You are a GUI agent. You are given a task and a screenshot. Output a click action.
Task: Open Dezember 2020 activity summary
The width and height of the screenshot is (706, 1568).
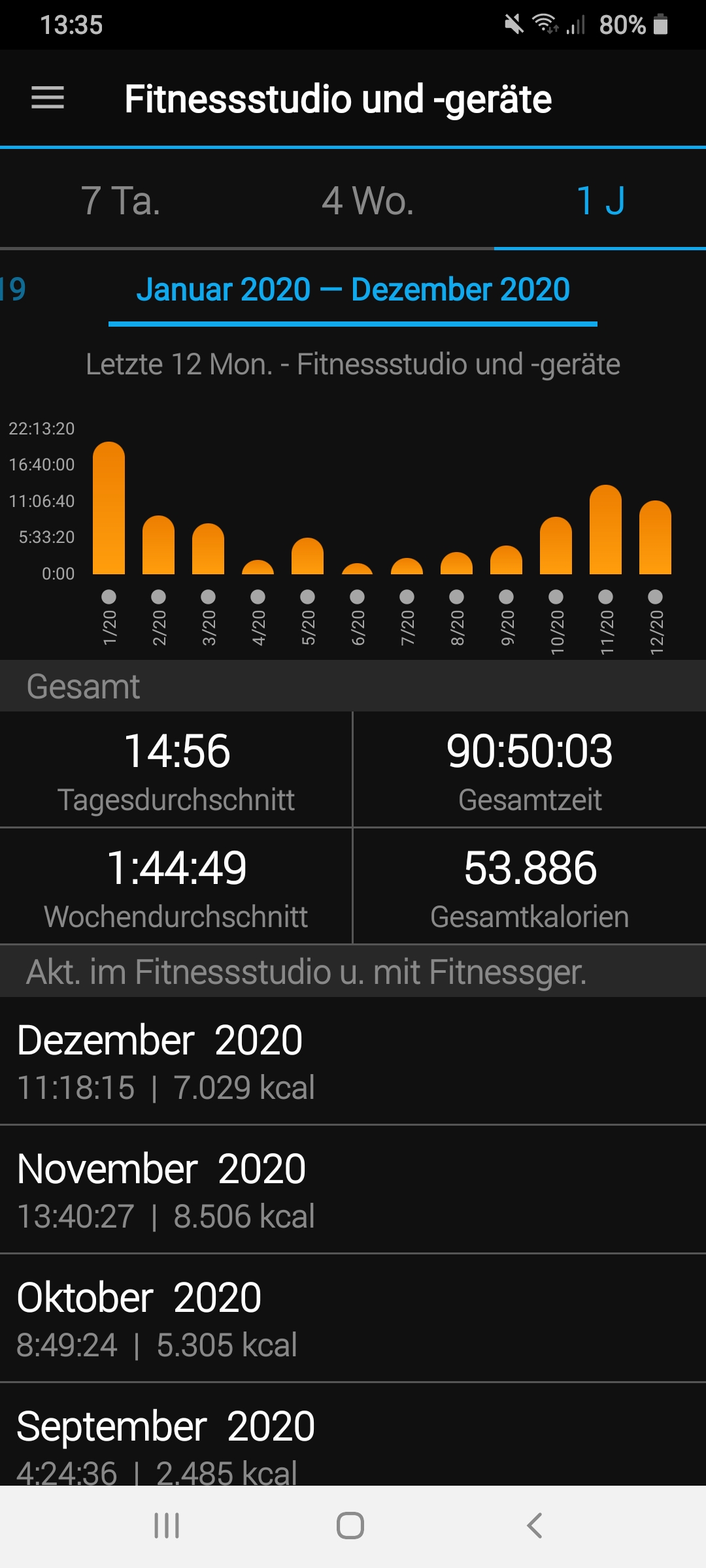point(353,1061)
